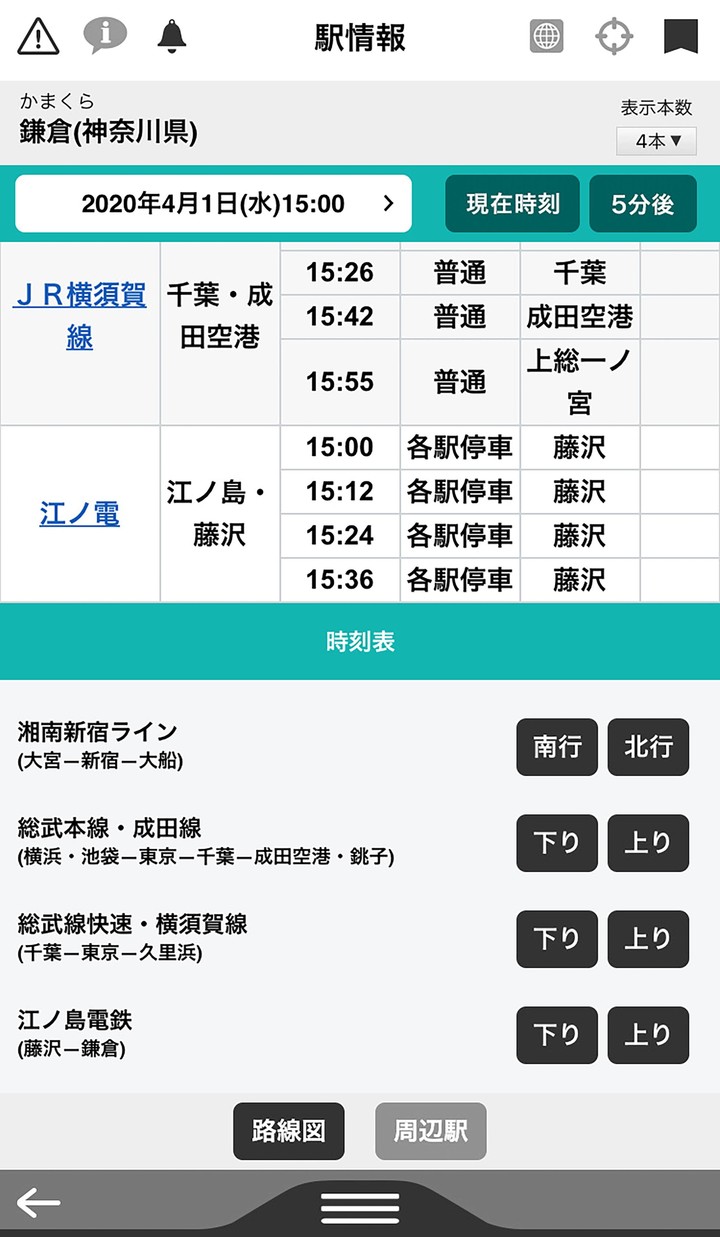
Task: Select 南行 for 湘南新宿ライン
Action: pyautogui.click(x=556, y=747)
